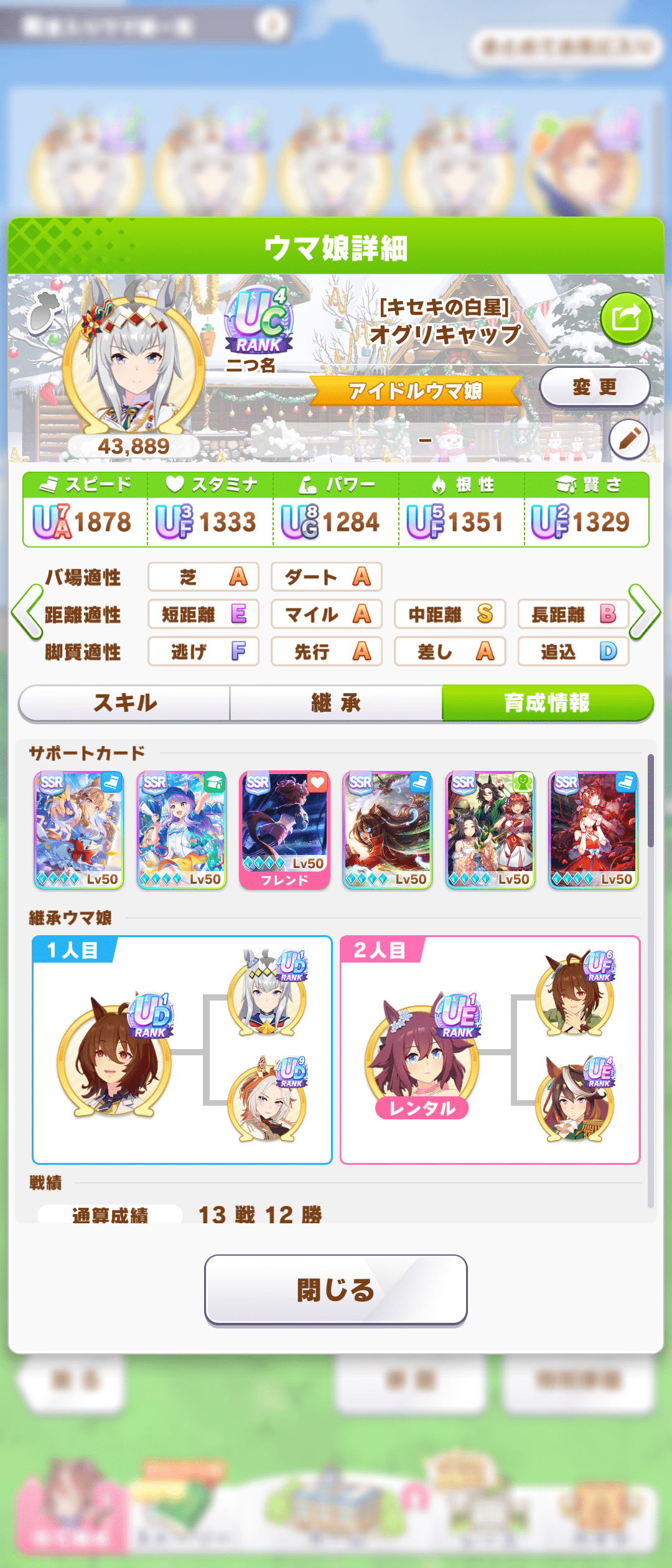Close the dialog with 閉じる button
The height and width of the screenshot is (1568, 672).
tap(335, 1289)
